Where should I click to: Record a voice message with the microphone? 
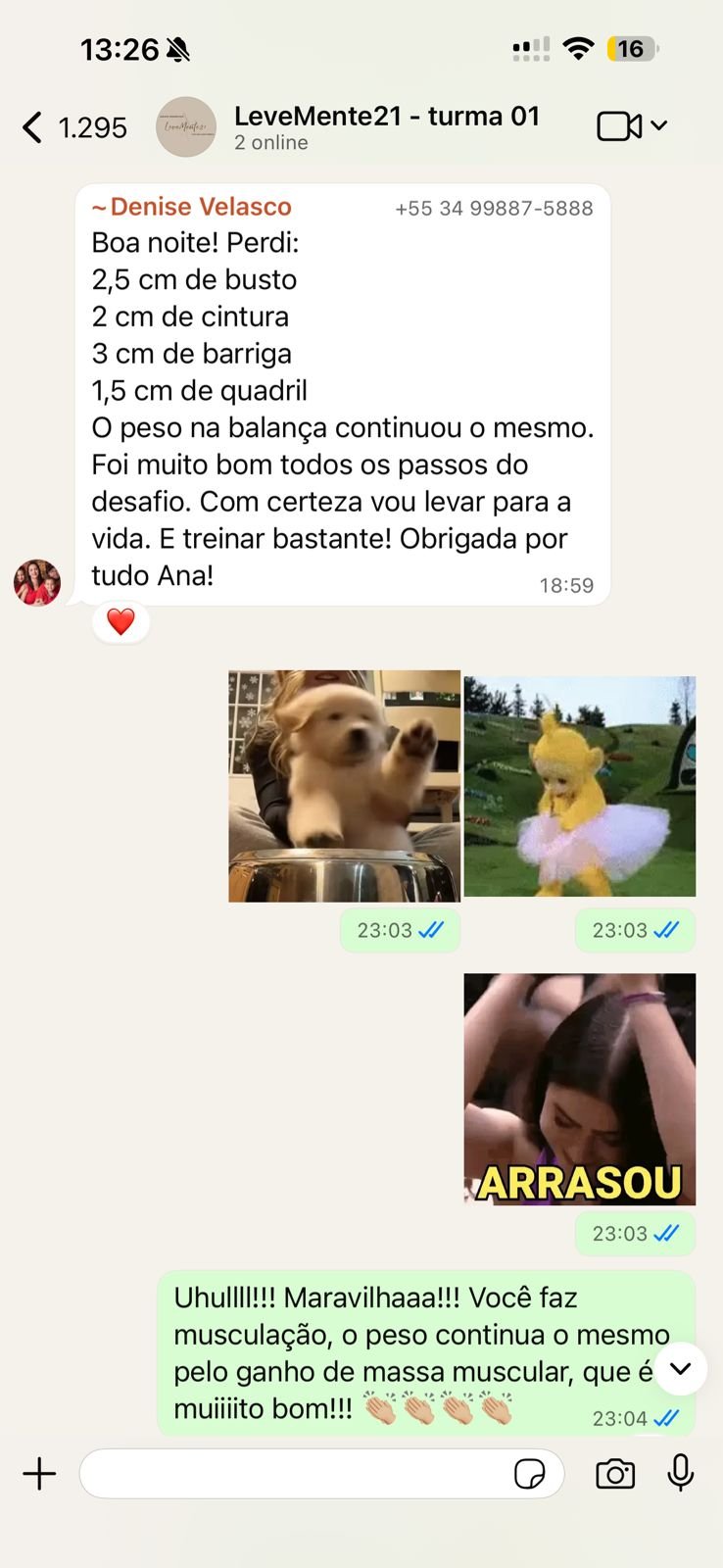[x=681, y=1473]
